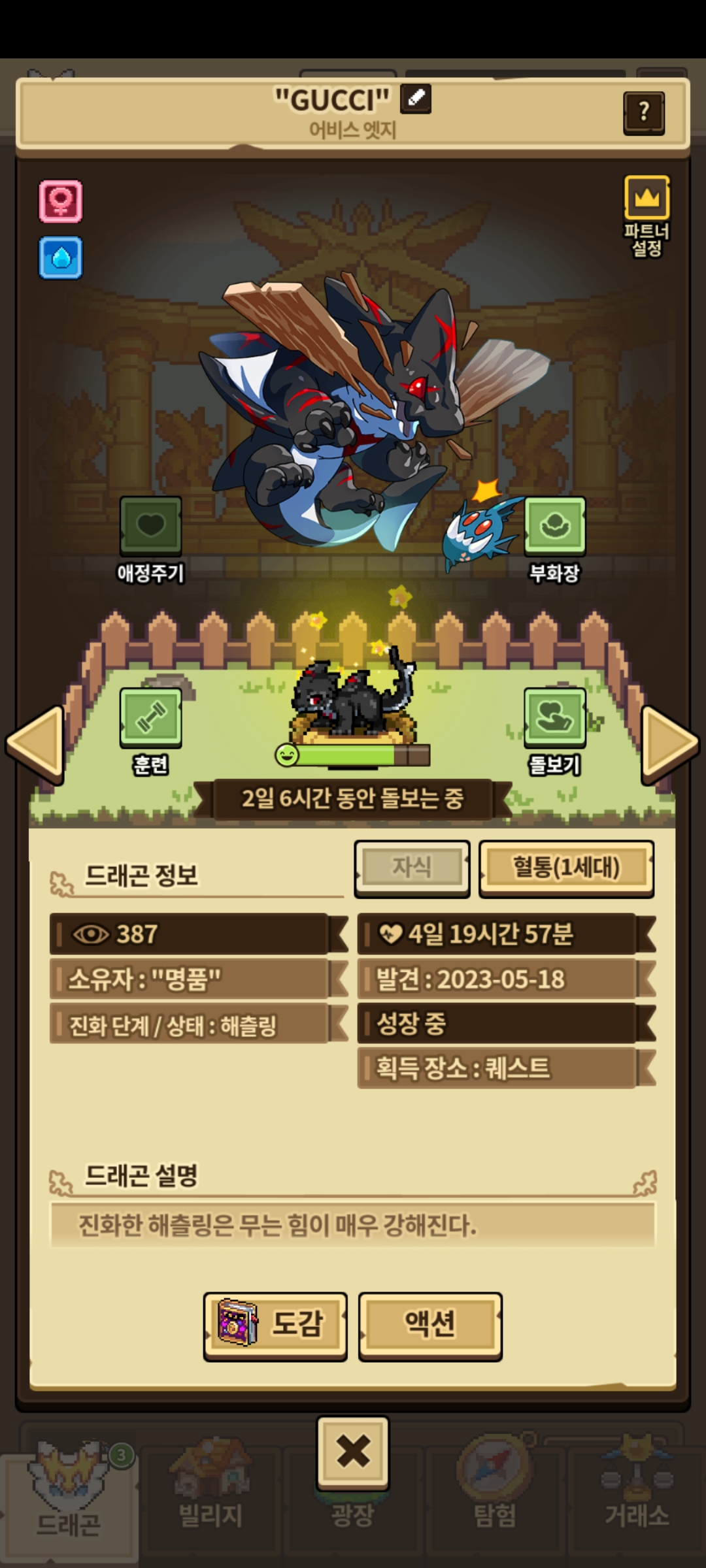Tap the 돌보기 care button

pyautogui.click(x=554, y=717)
